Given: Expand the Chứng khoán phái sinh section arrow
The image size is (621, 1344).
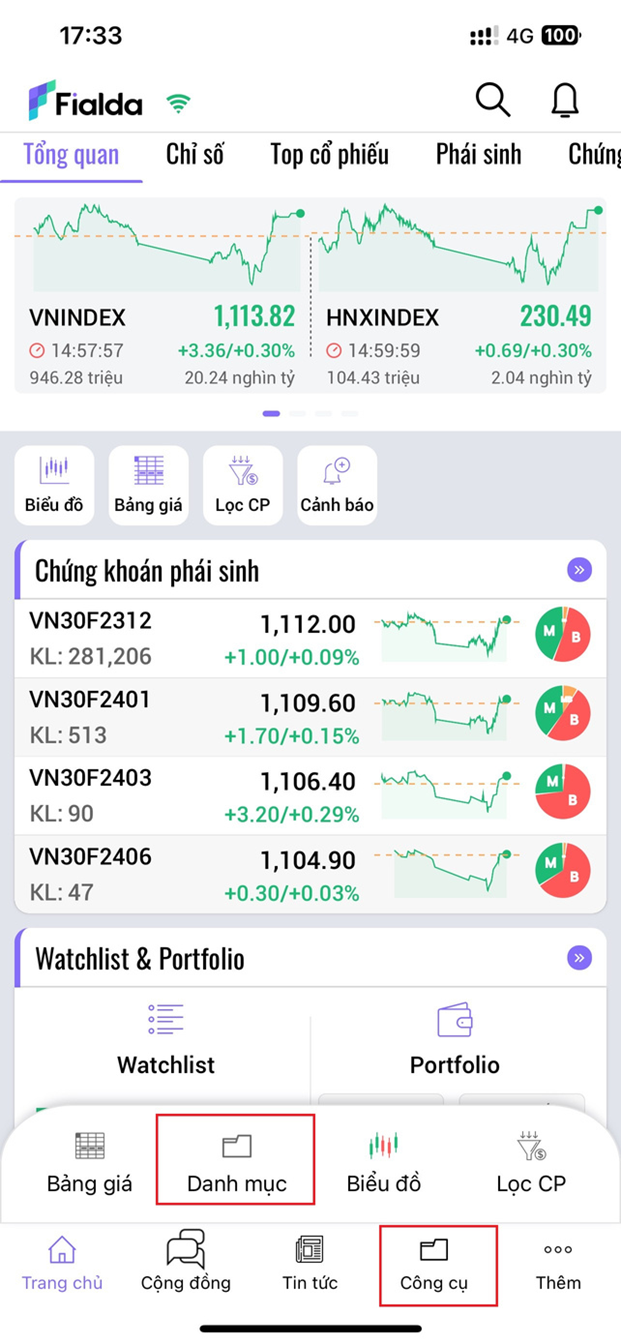Looking at the screenshot, I should click(x=578, y=571).
